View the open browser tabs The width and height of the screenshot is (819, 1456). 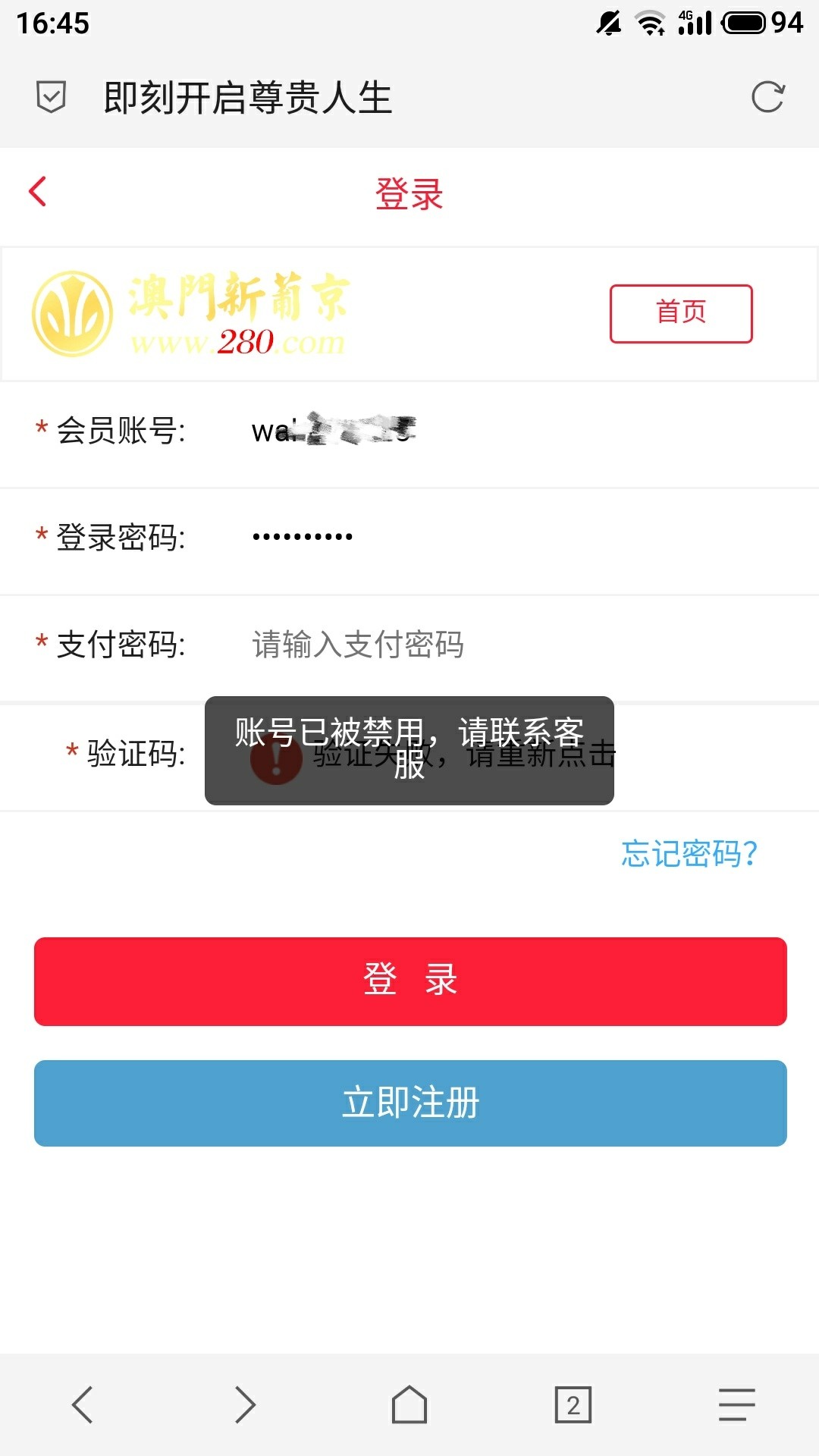[573, 1404]
